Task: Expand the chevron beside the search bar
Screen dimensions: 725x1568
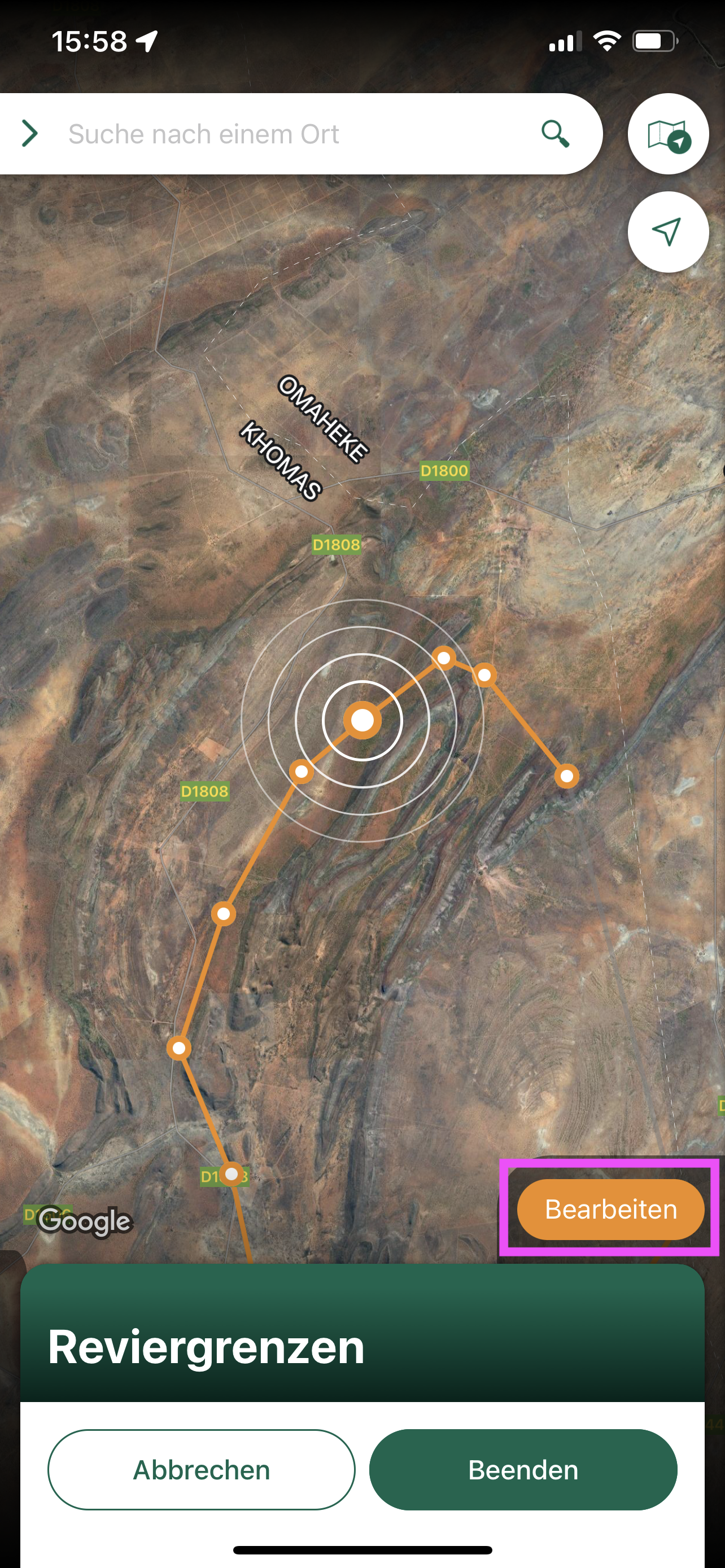Action: point(29,134)
